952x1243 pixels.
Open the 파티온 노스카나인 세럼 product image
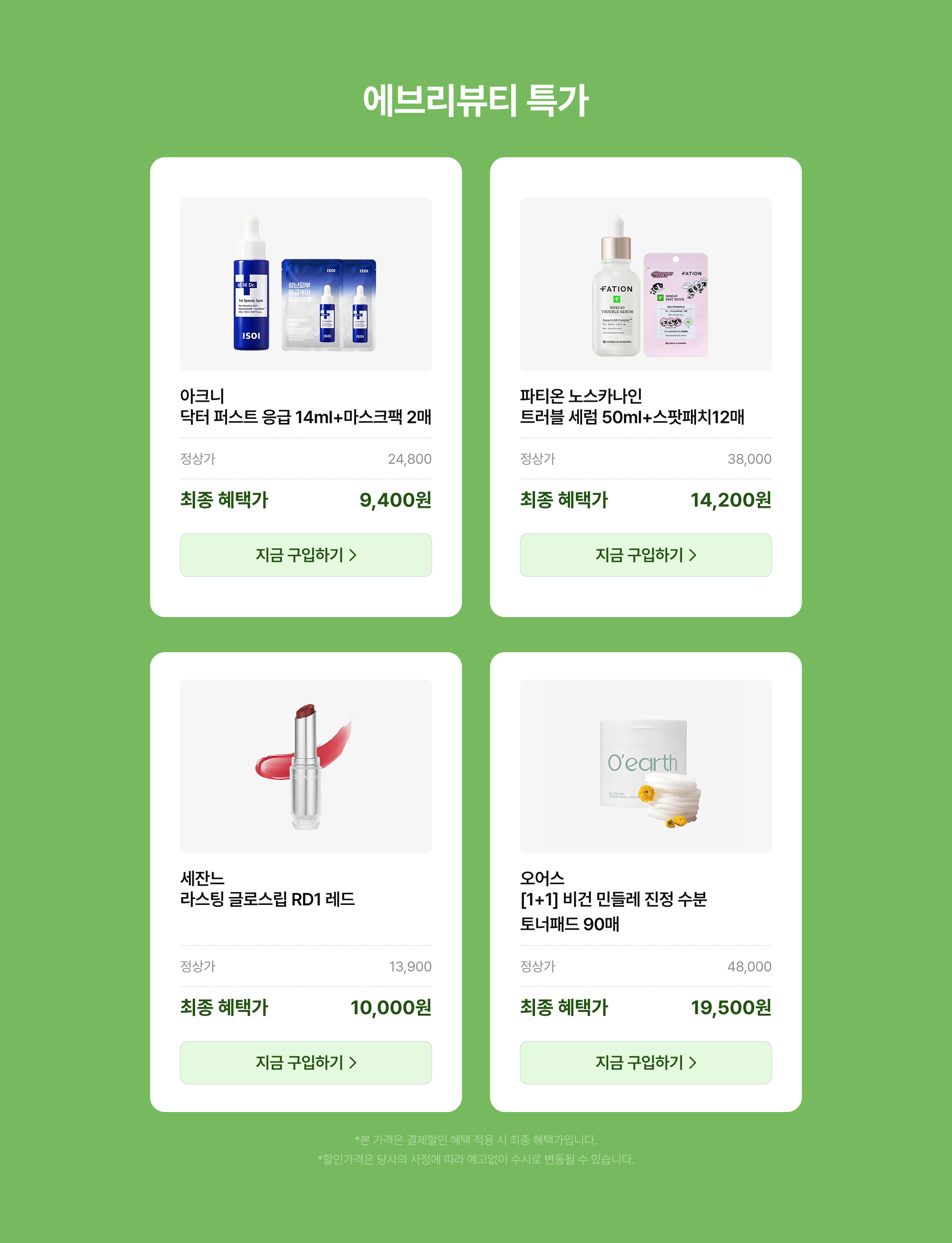tap(645, 284)
